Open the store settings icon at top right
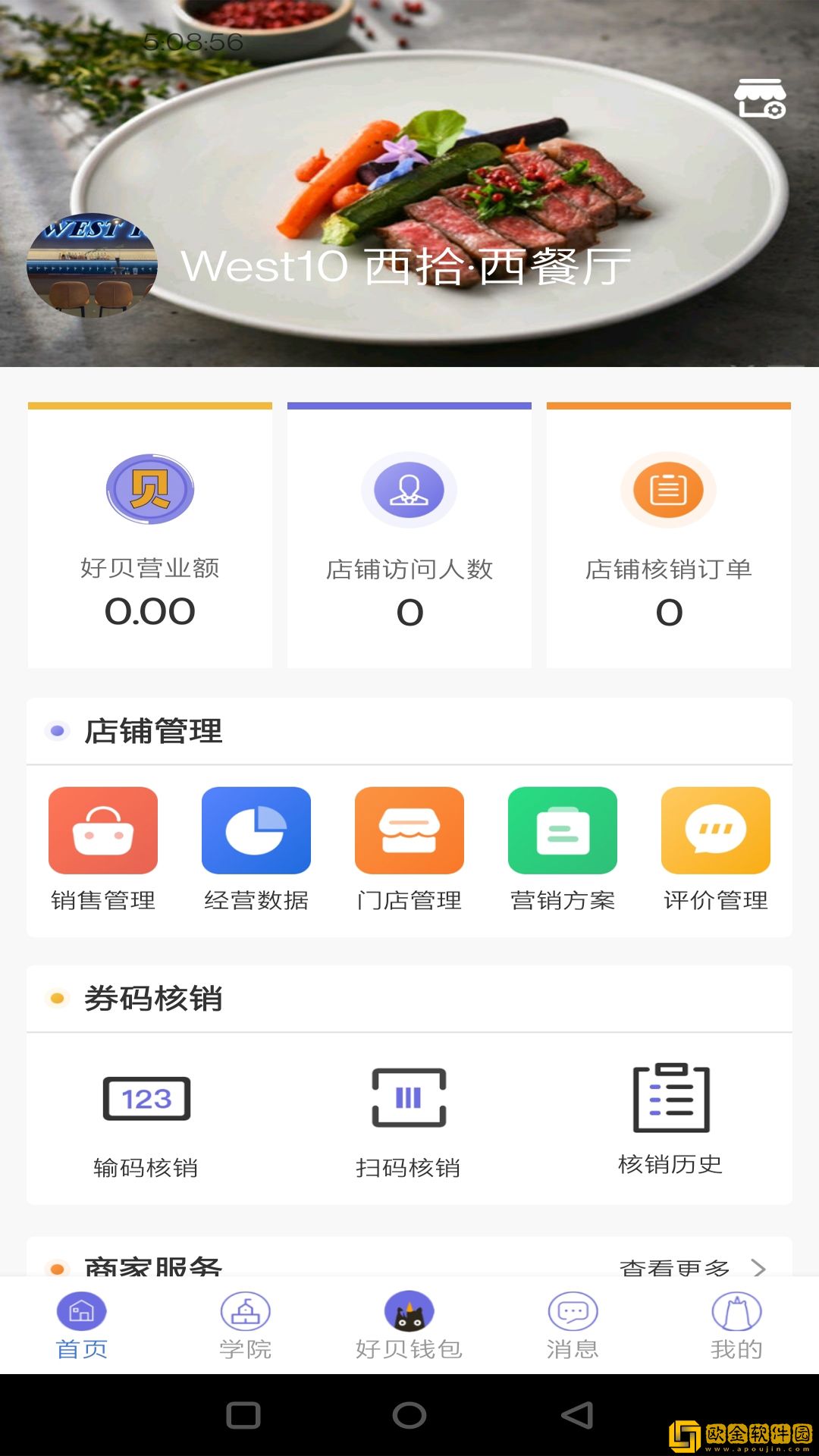Viewport: 819px width, 1456px height. pyautogui.click(x=761, y=99)
